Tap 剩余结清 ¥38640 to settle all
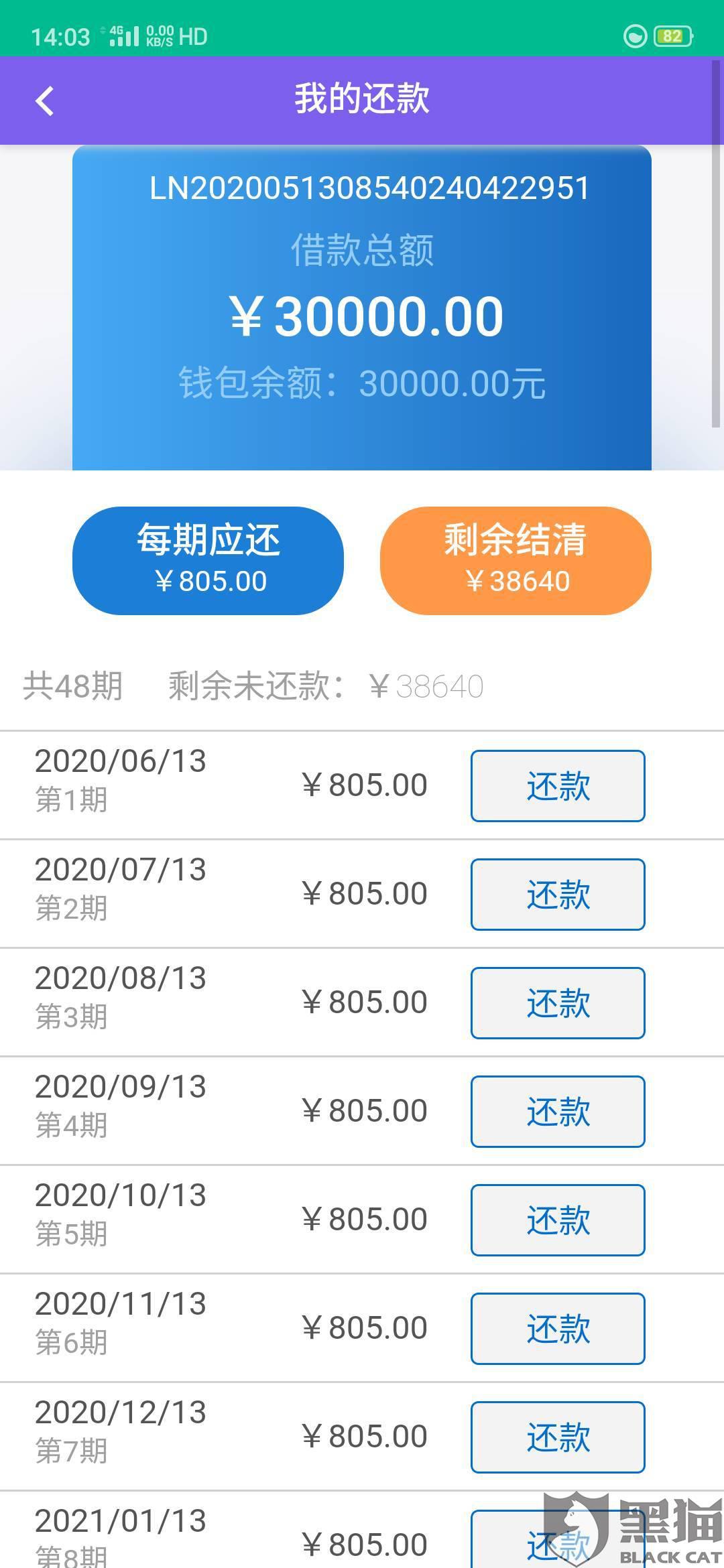Viewport: 724px width, 1568px height. click(516, 560)
